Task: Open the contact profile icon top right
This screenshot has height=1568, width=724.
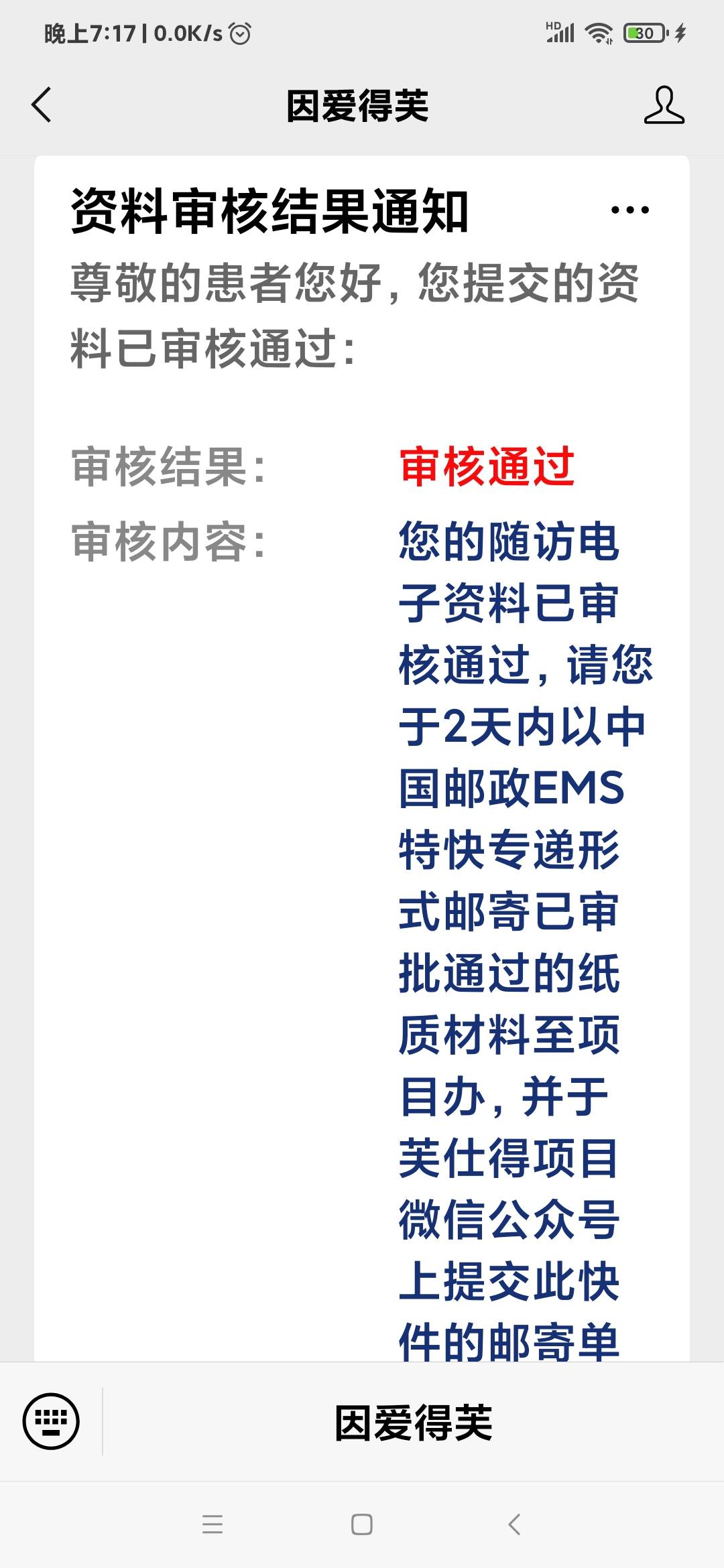Action: coord(664,106)
